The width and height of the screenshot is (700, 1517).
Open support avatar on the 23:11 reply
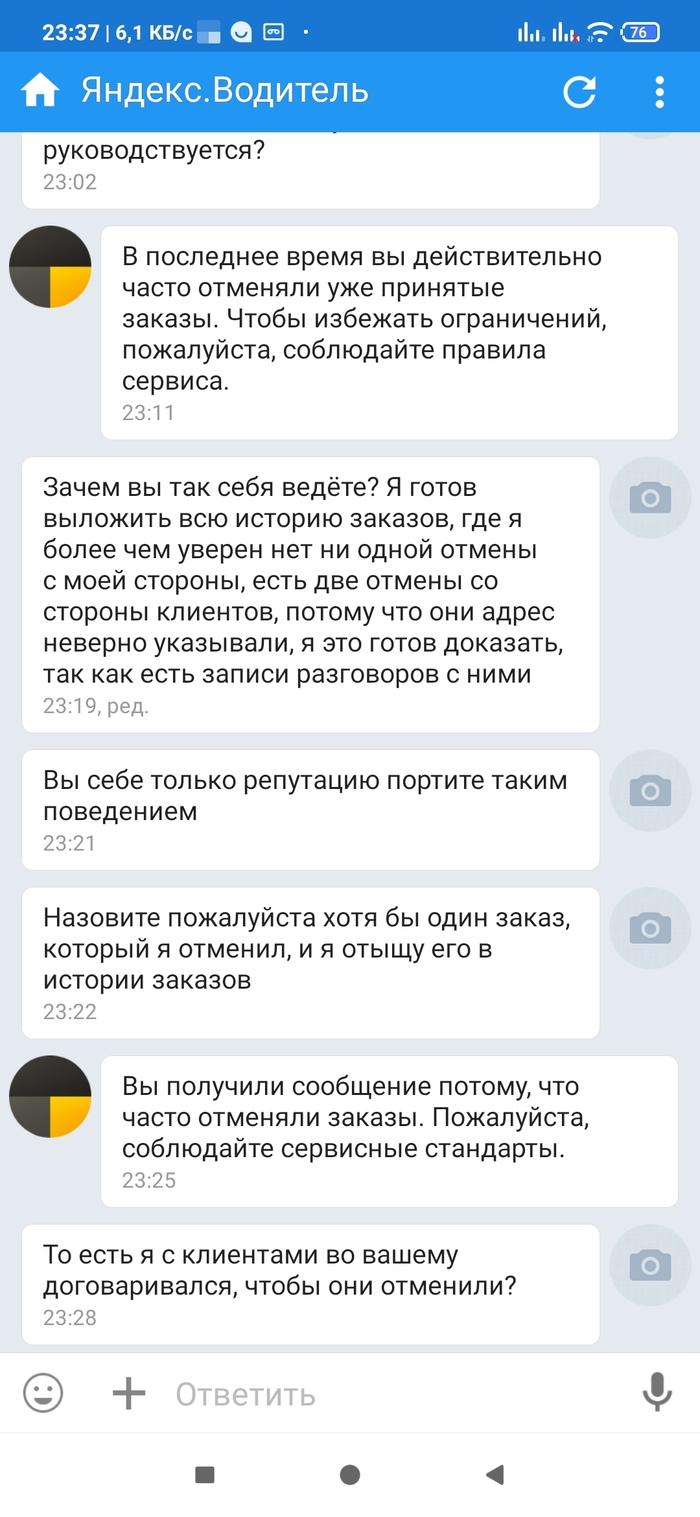pos(50,267)
